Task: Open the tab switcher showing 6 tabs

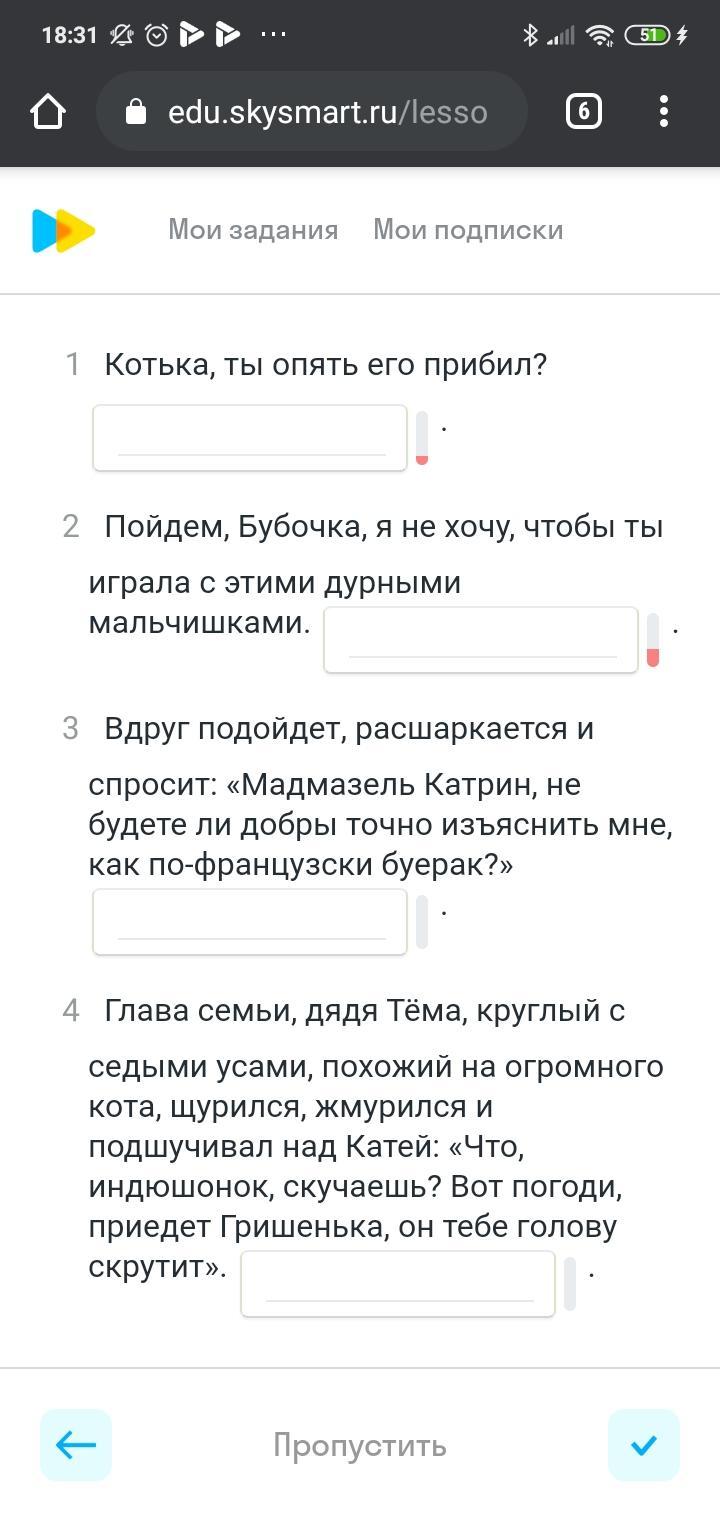Action: click(584, 111)
